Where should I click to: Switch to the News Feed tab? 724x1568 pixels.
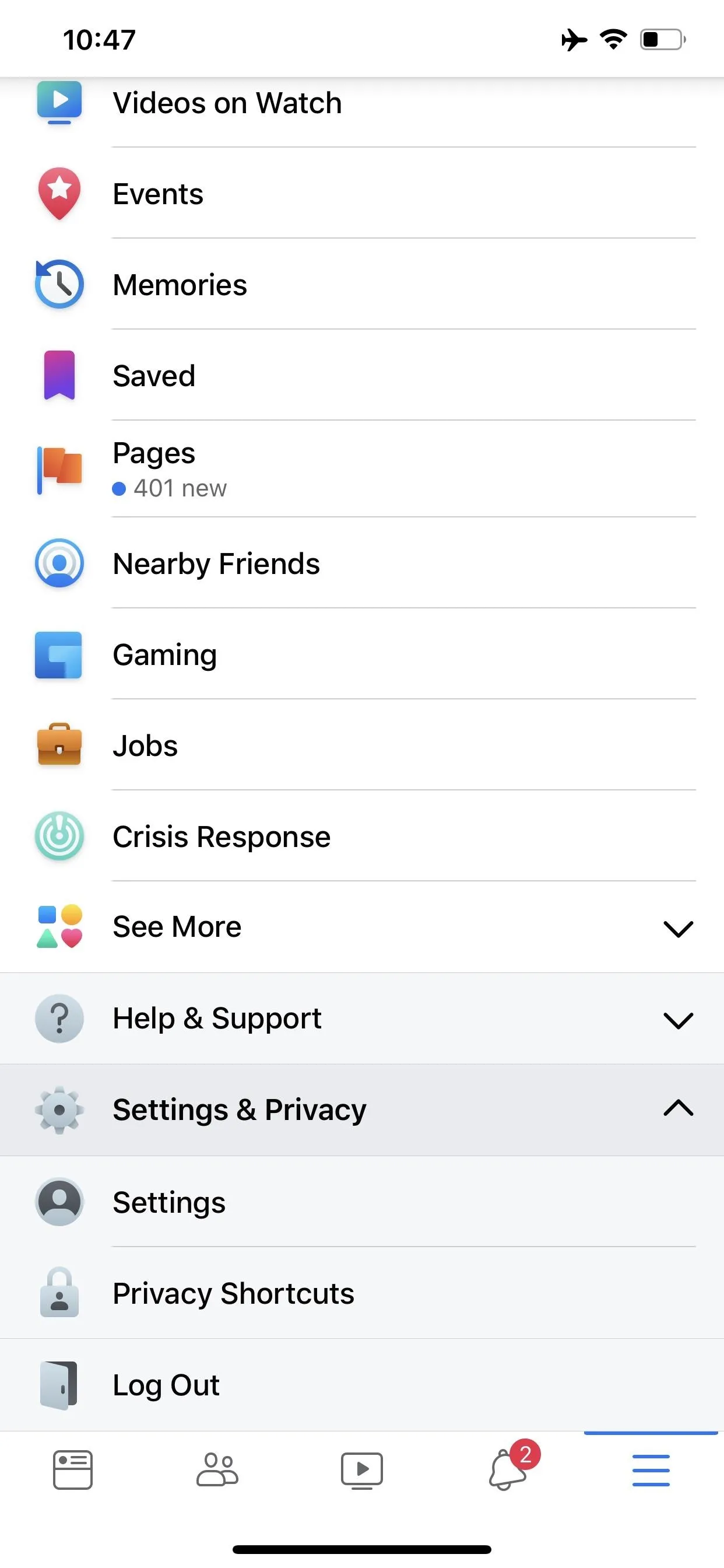point(72,1470)
